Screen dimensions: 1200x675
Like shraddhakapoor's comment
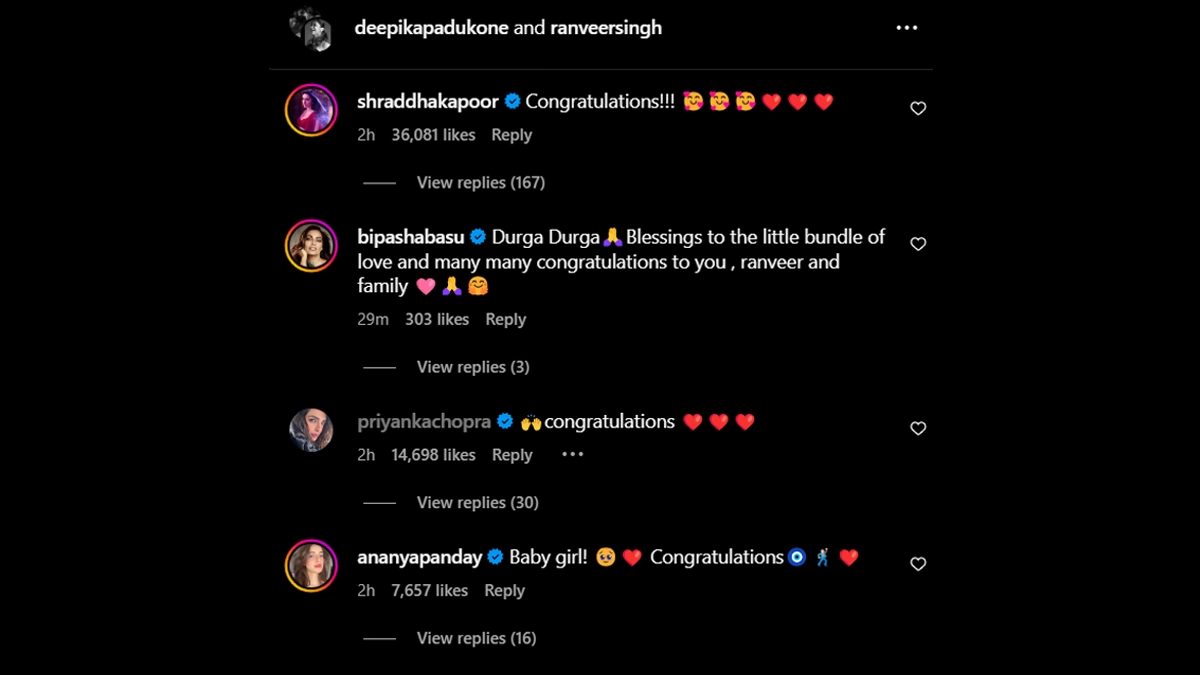[x=918, y=109]
